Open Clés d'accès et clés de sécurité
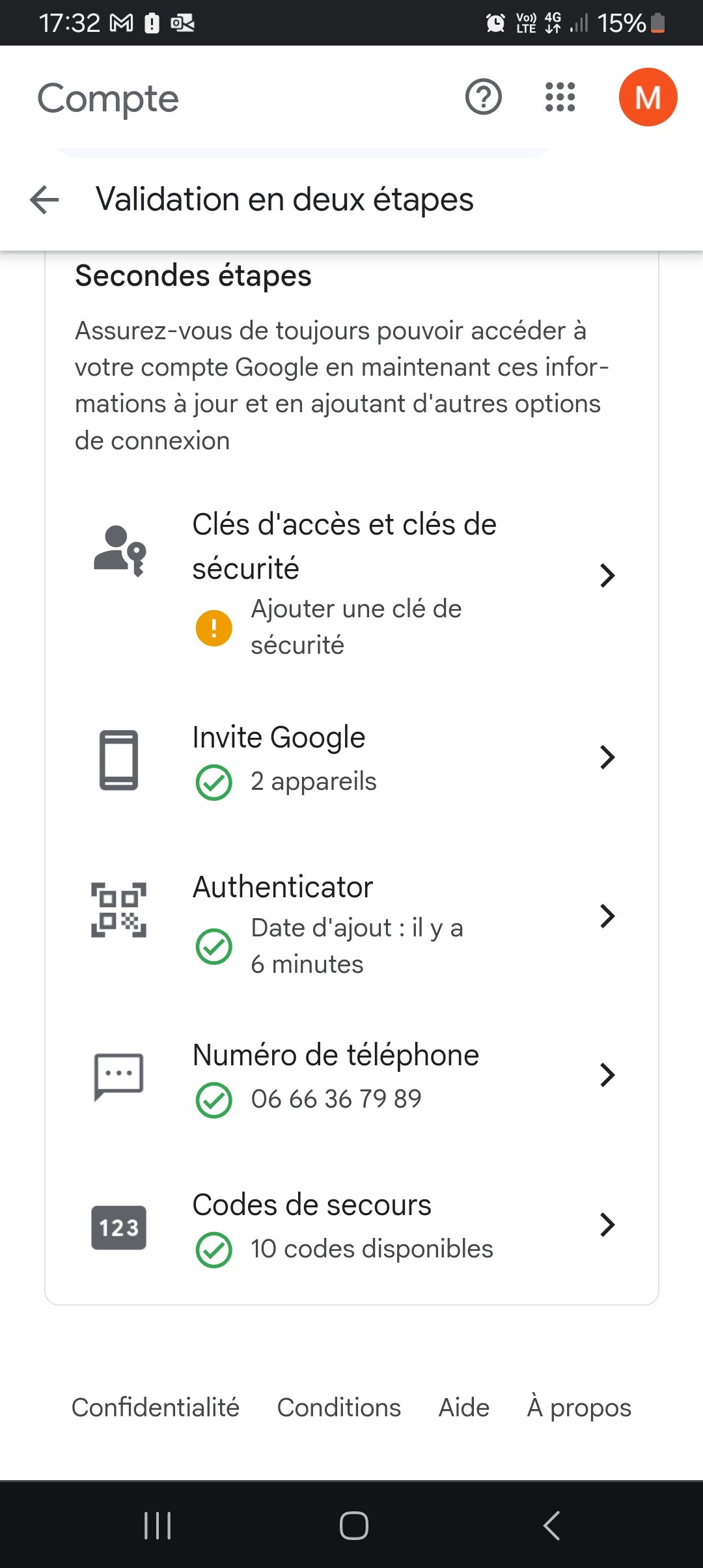This screenshot has height=1568, width=703. [x=351, y=576]
